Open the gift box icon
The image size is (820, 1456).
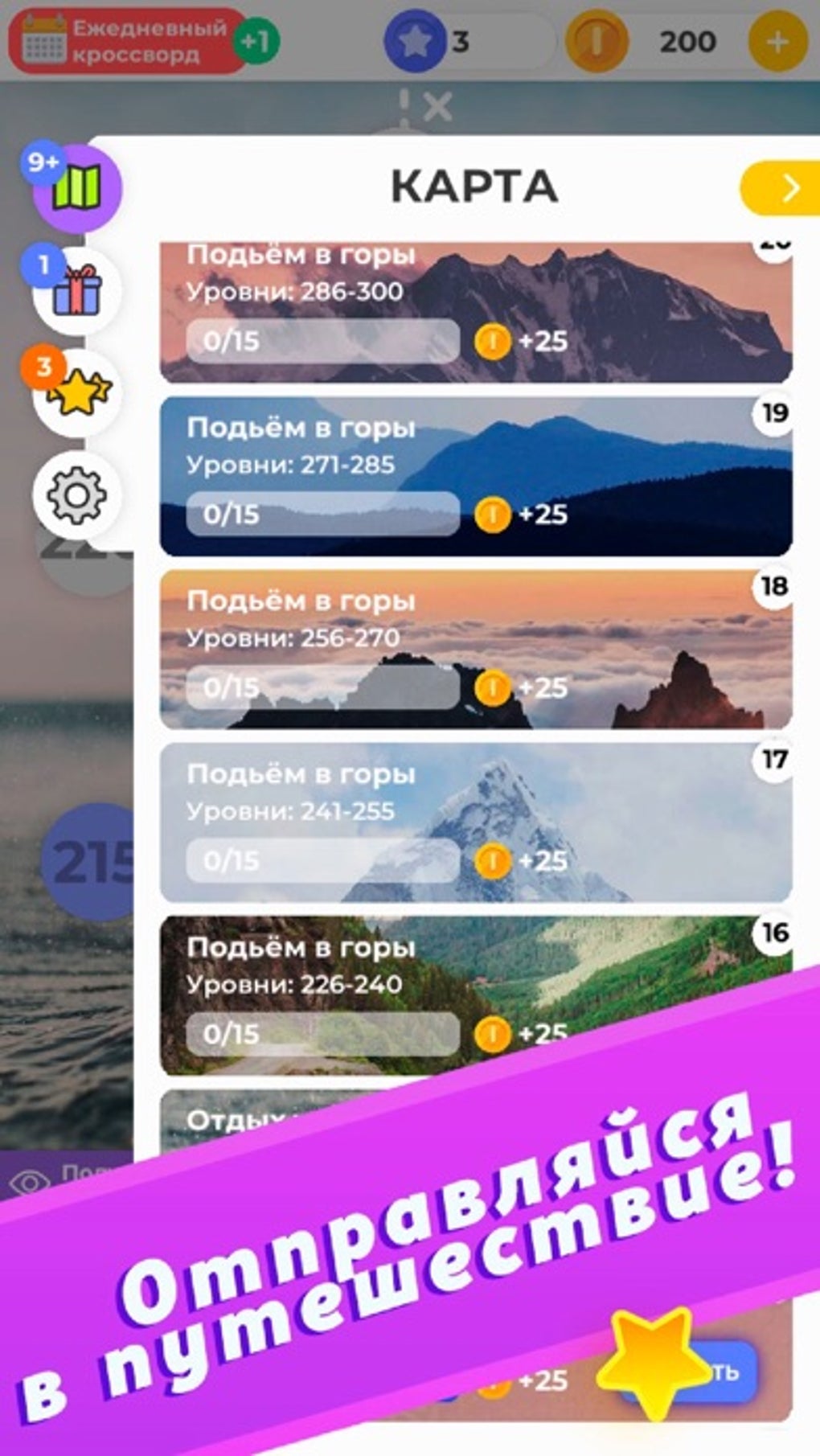pyautogui.click(x=76, y=291)
